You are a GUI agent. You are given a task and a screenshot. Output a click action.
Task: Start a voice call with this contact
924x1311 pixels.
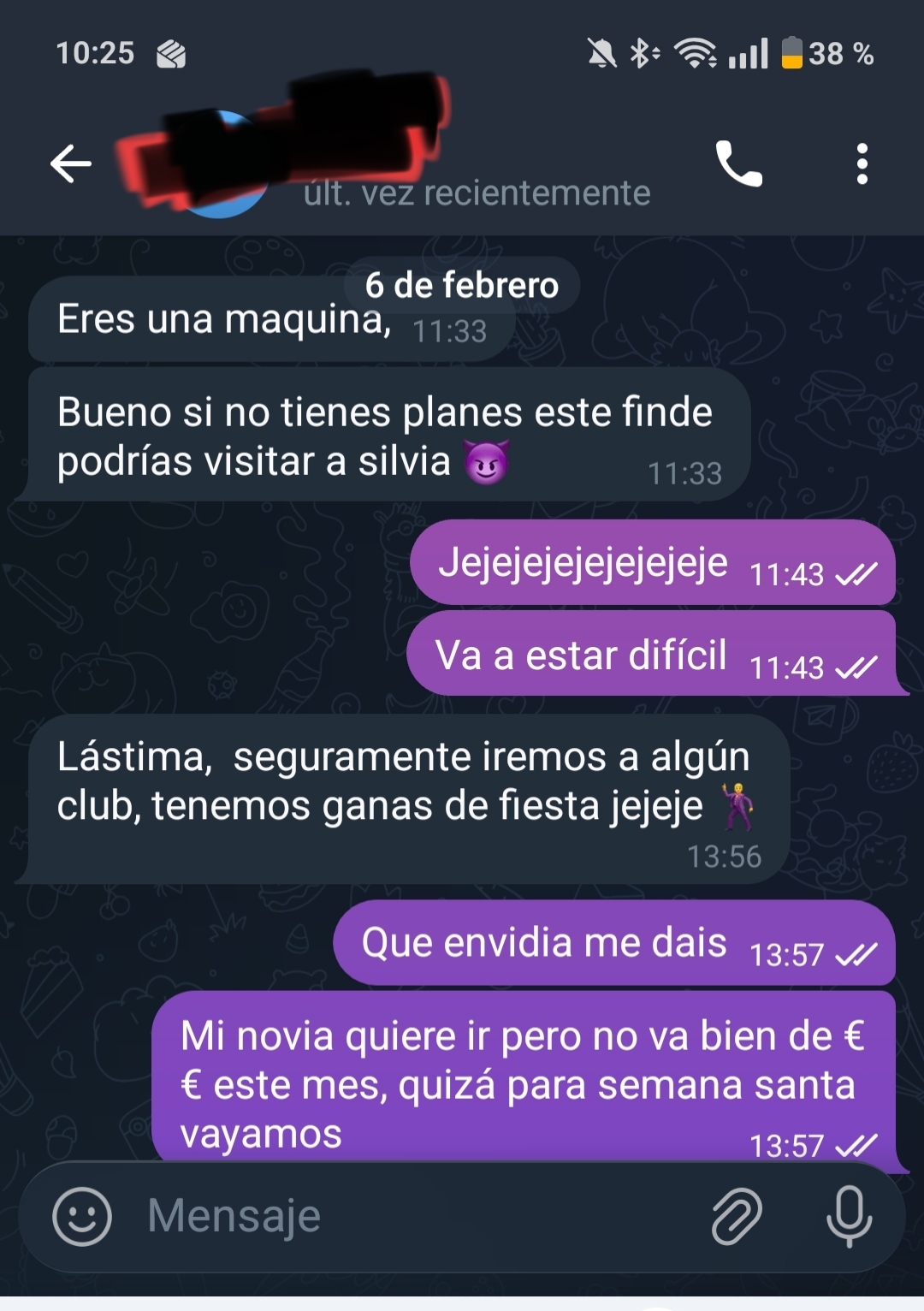[738, 163]
